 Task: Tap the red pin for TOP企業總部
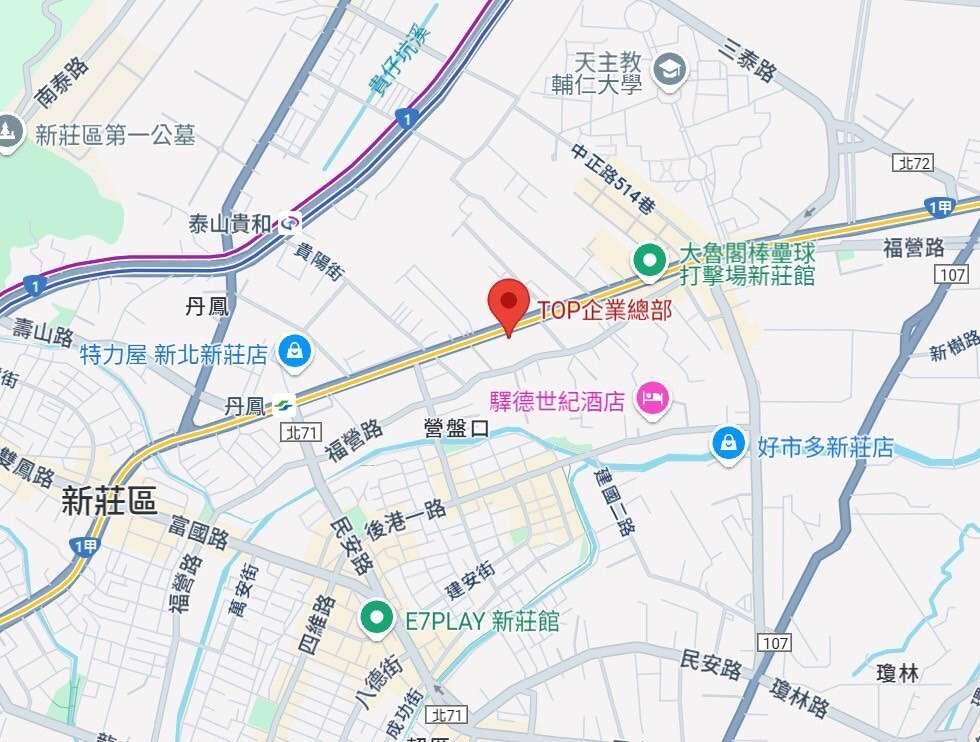pyautogui.click(x=509, y=304)
